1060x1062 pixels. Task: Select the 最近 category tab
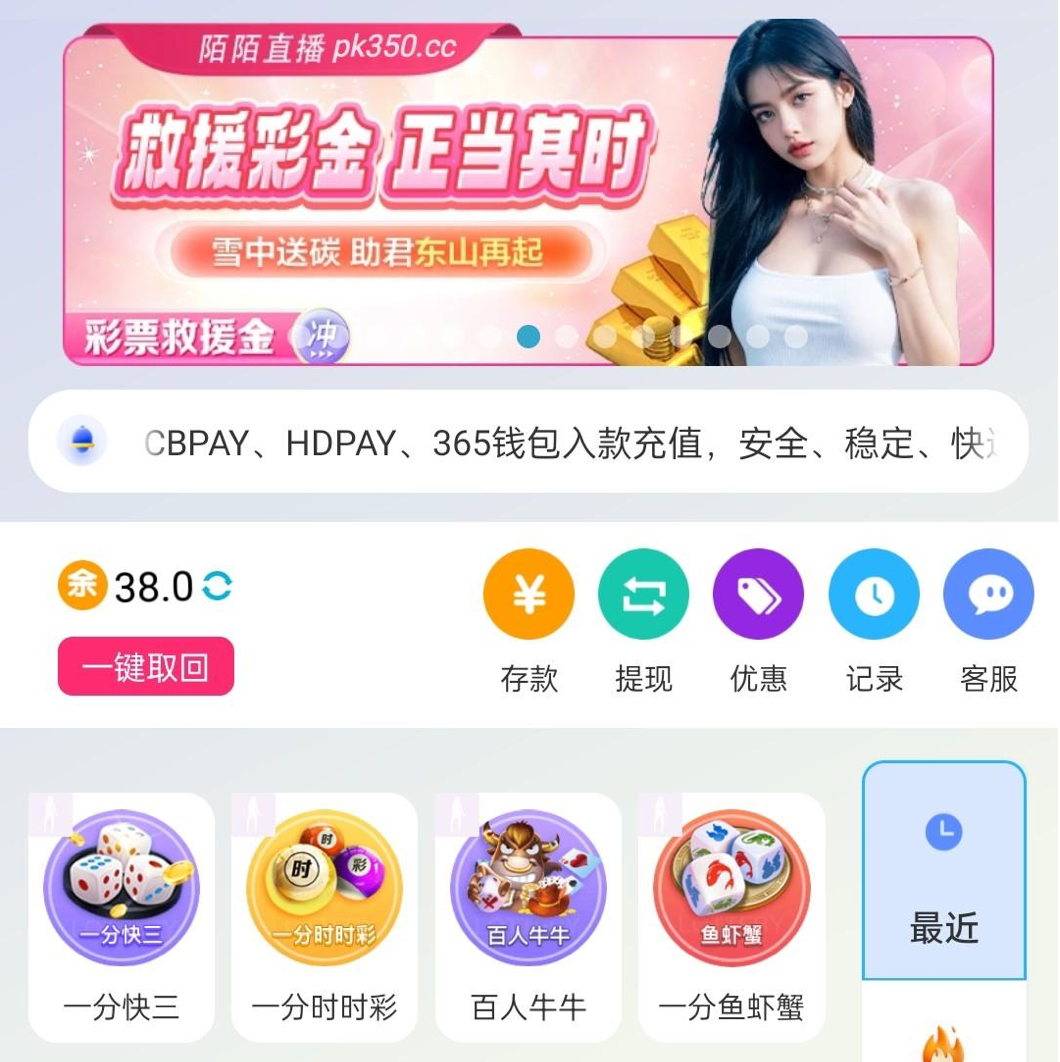tap(944, 872)
